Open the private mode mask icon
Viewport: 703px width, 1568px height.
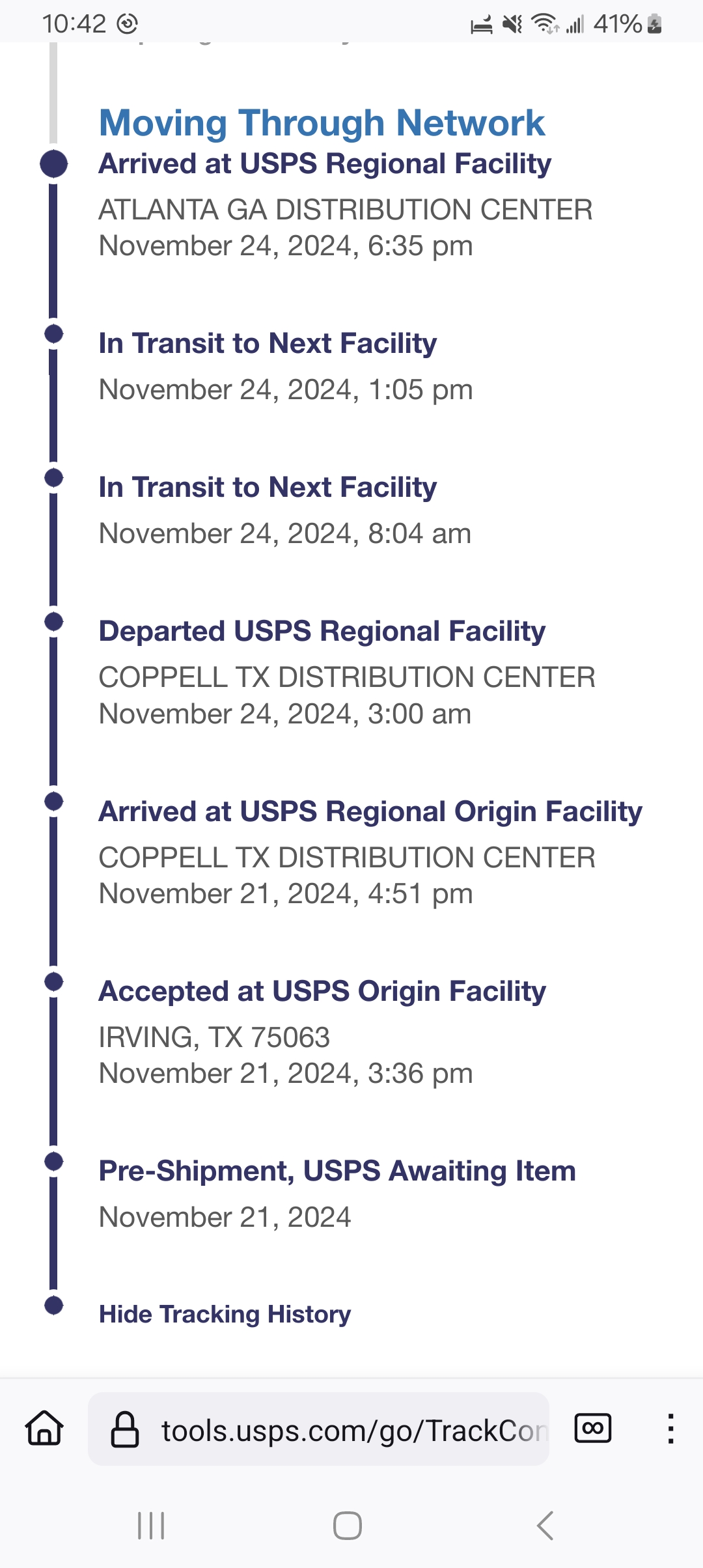point(592,1429)
